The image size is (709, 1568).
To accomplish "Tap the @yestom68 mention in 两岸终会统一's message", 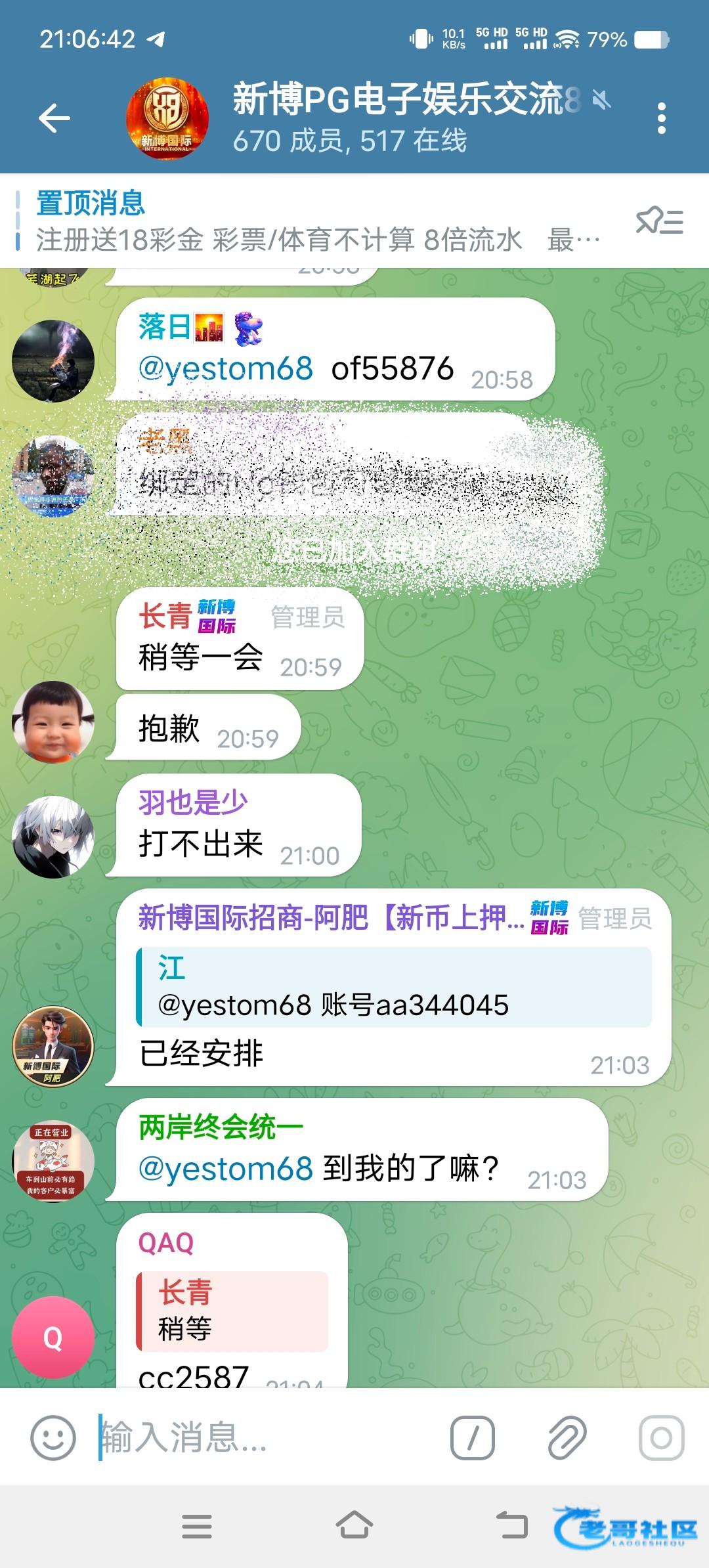I will [x=225, y=1169].
